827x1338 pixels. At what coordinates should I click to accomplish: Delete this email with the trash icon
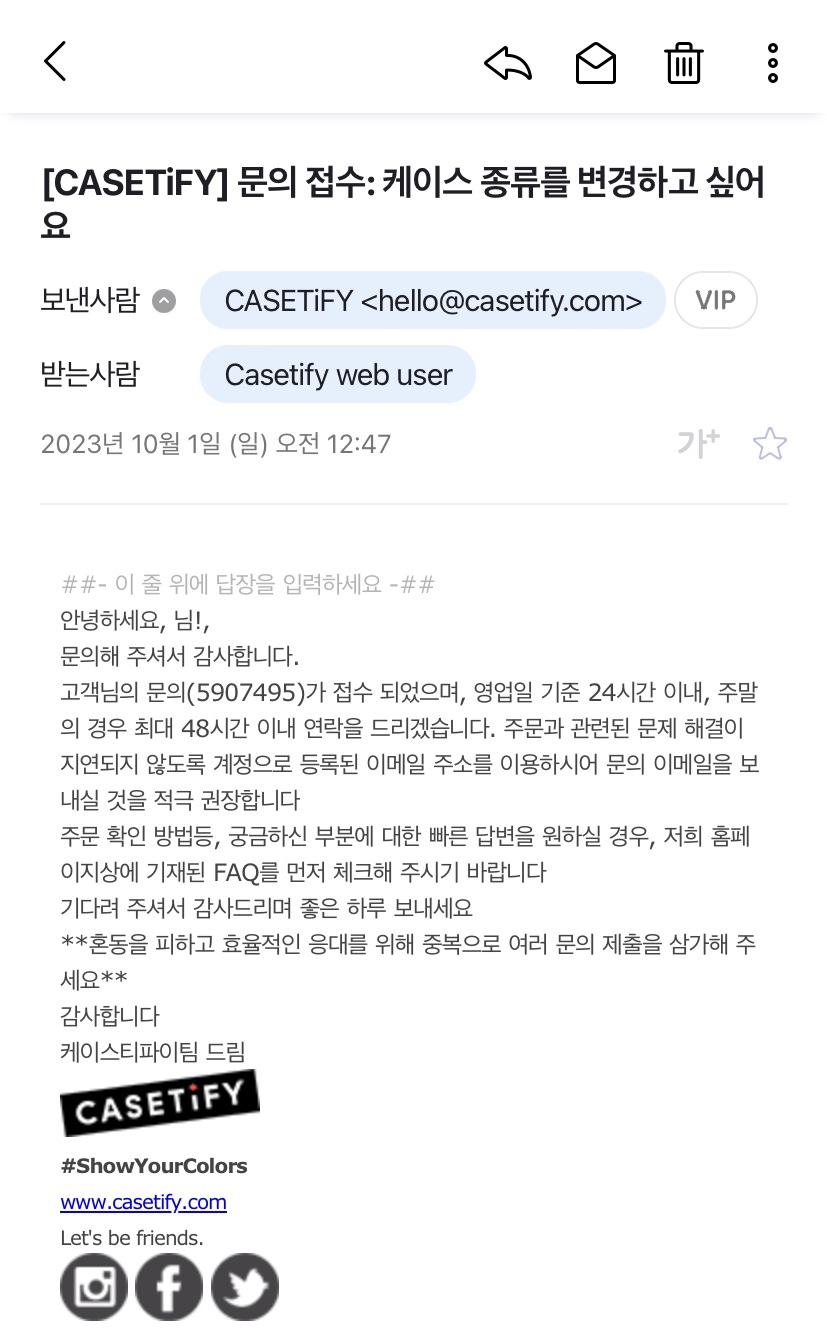pyautogui.click(x=684, y=62)
